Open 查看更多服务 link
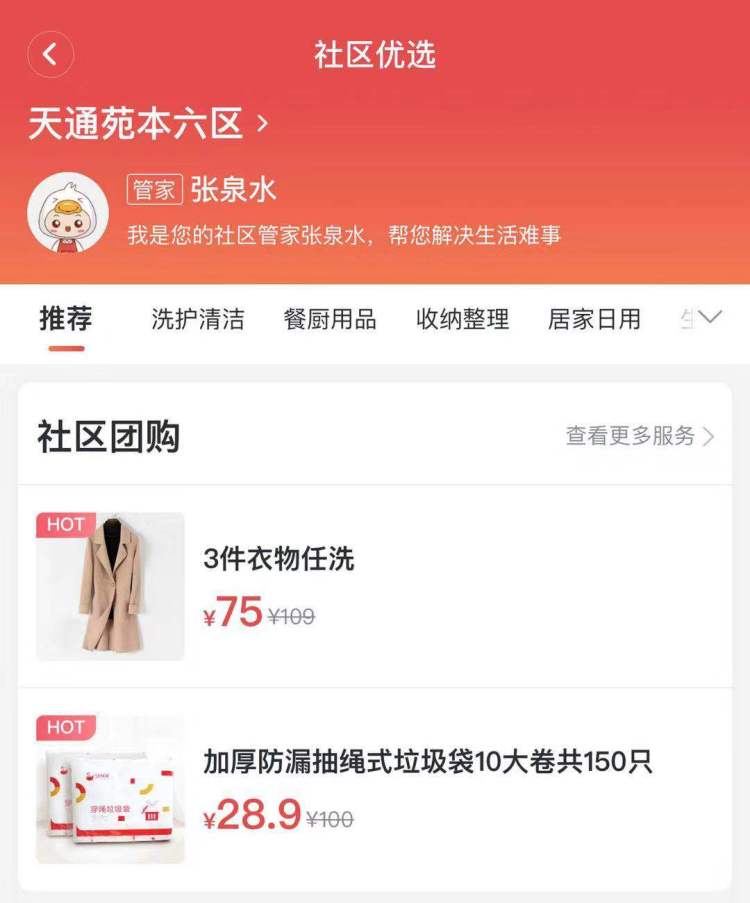Viewport: 750px width, 903px height. pyautogui.click(x=640, y=436)
